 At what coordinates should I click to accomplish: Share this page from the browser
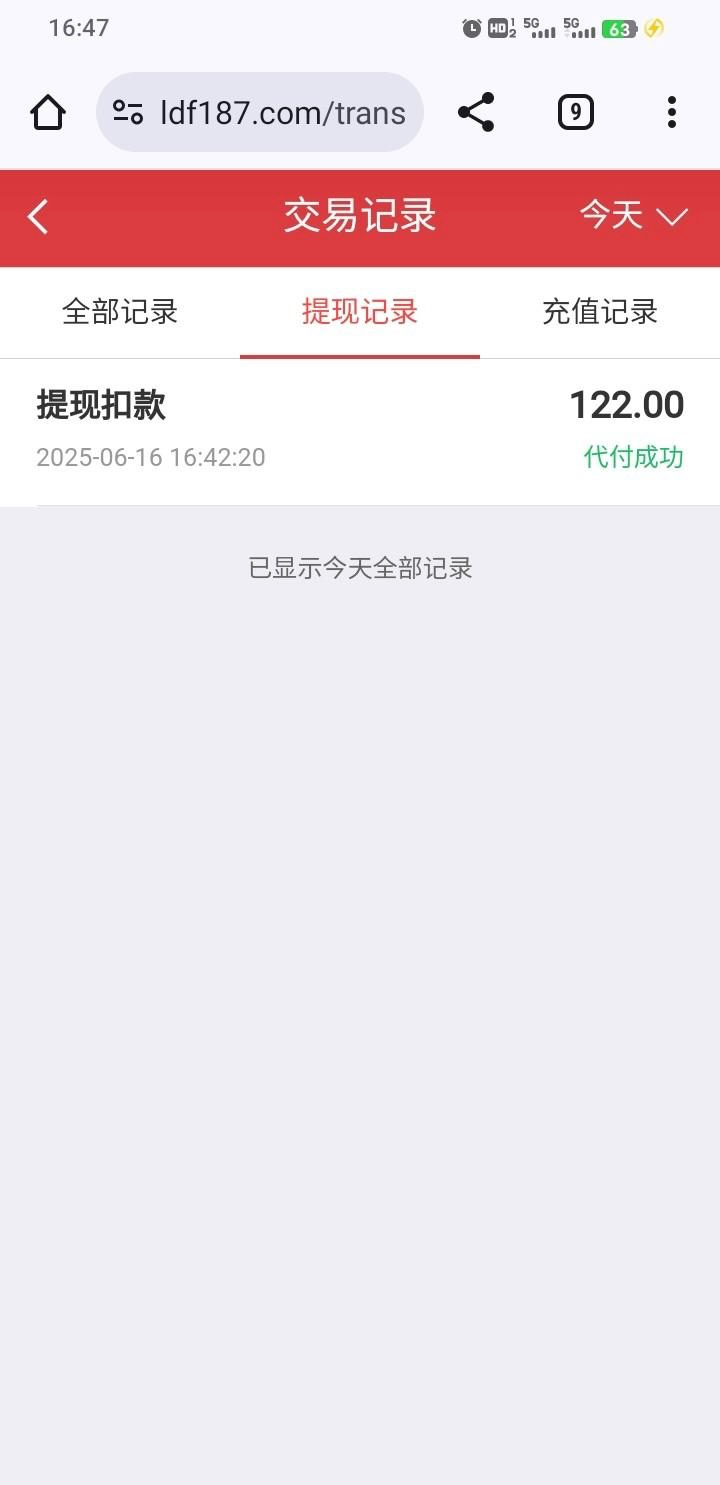pos(476,112)
